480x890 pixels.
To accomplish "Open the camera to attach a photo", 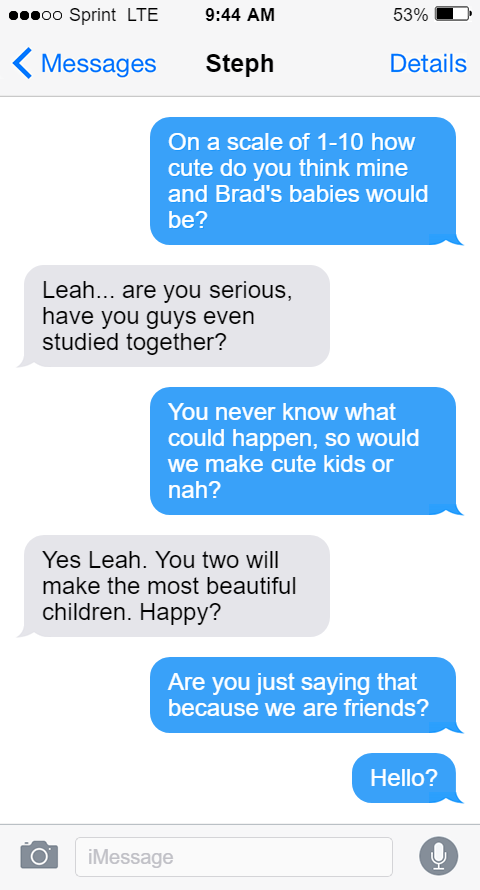I will (39, 855).
